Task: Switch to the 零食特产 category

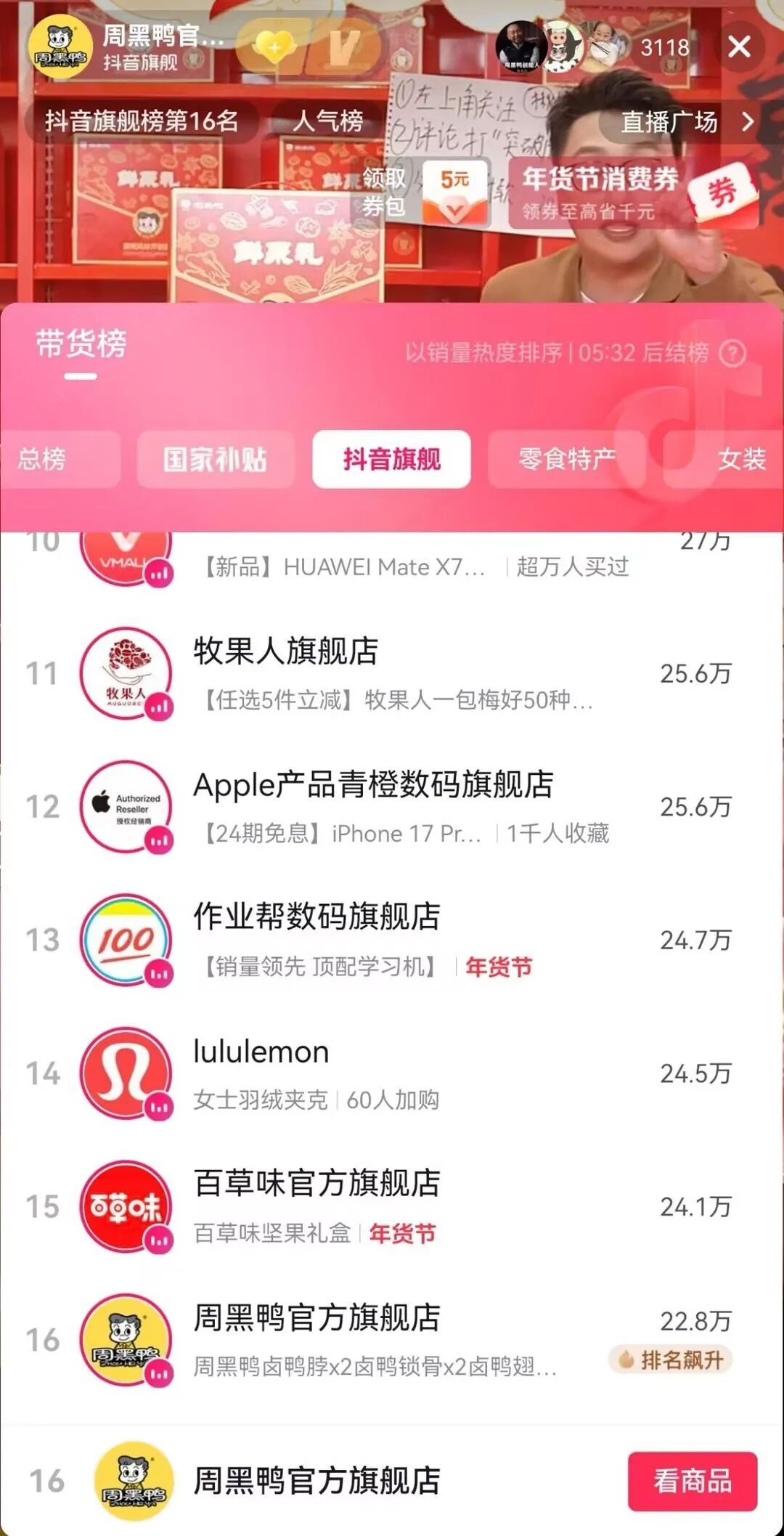Action: pos(567,459)
